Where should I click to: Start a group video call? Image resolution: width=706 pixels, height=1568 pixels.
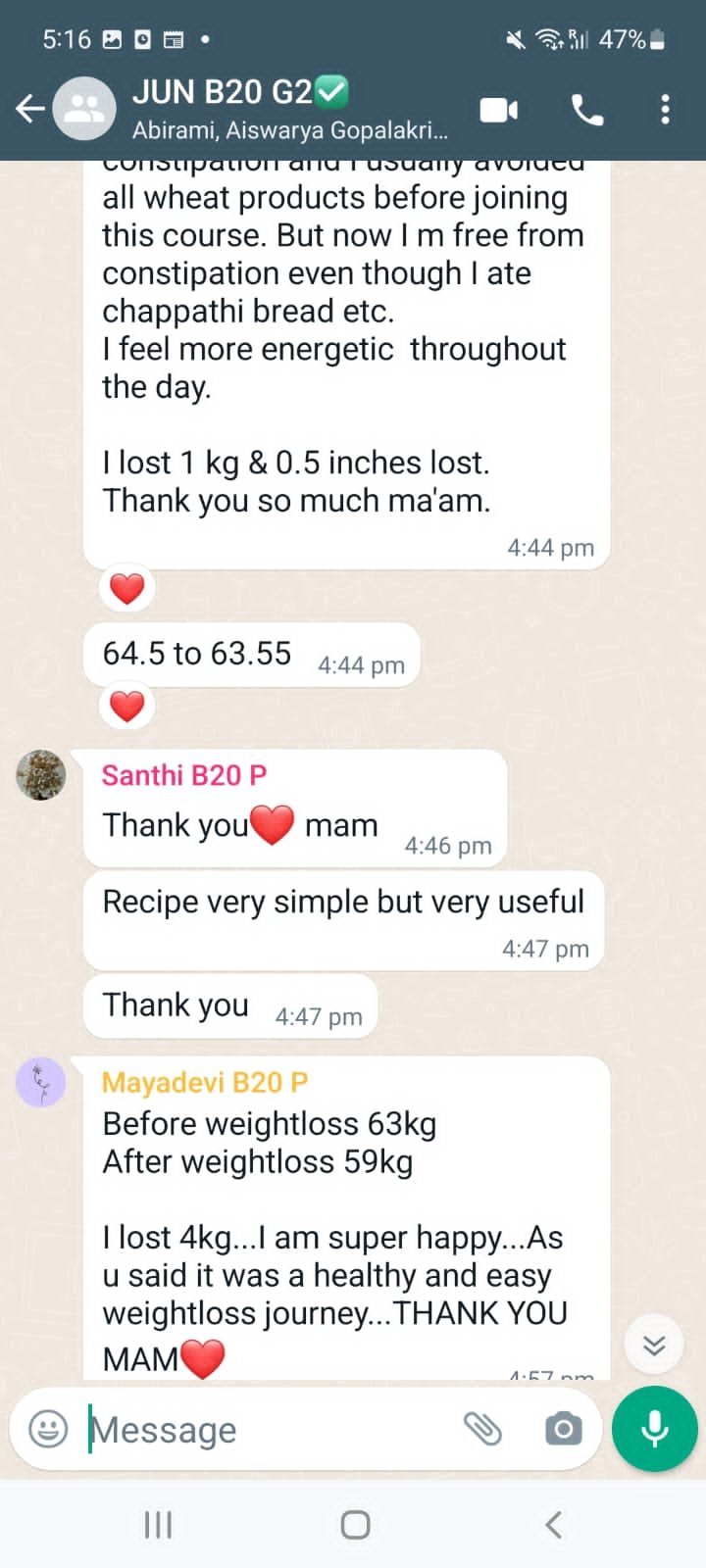pos(498,110)
